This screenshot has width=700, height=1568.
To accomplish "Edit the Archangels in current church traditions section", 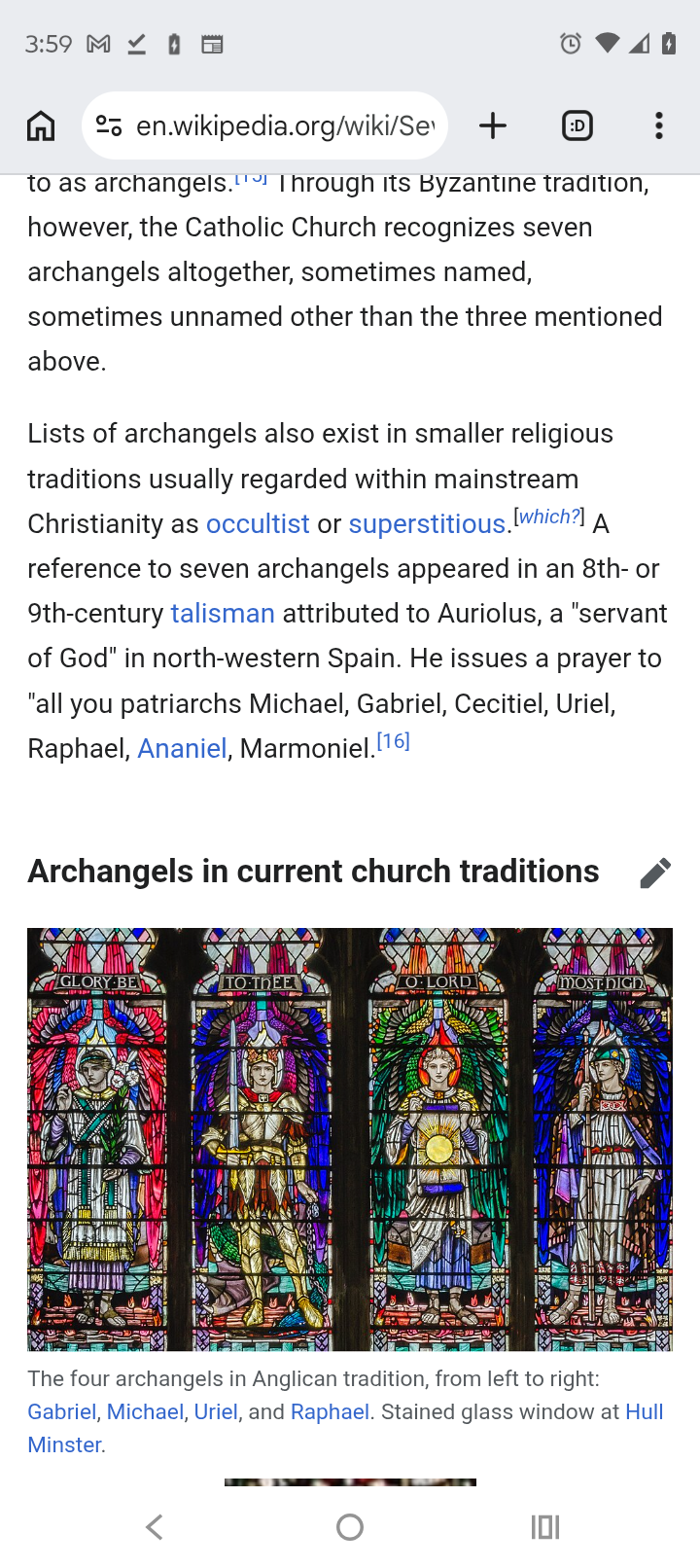I will [x=655, y=873].
